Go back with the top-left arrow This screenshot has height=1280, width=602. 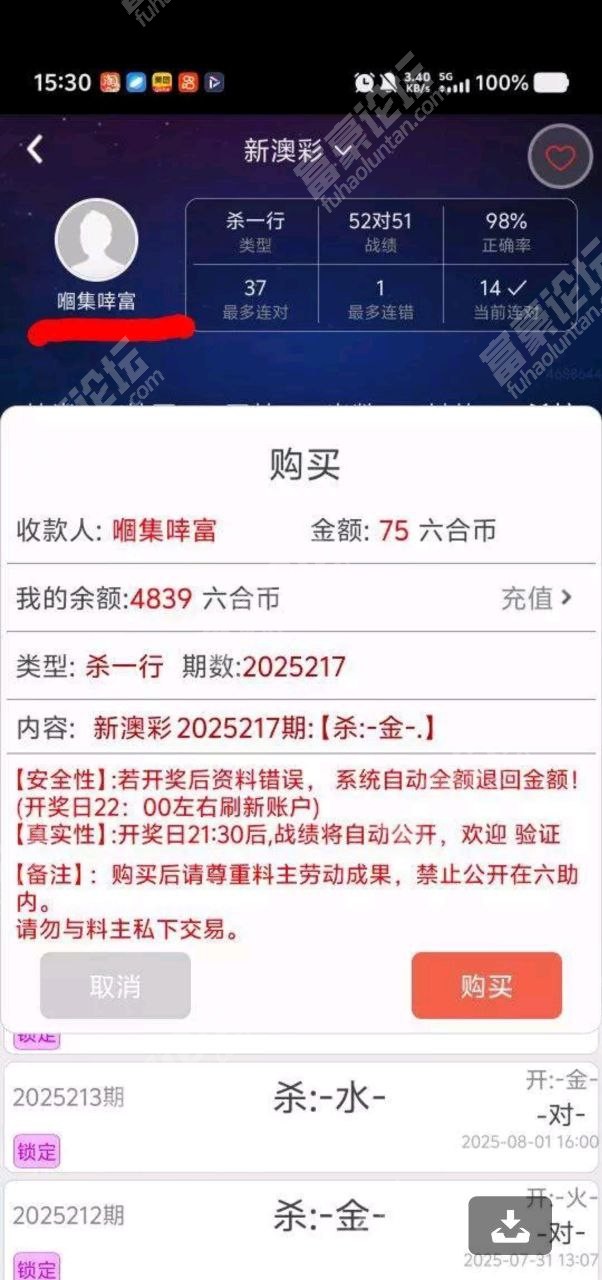coord(35,150)
